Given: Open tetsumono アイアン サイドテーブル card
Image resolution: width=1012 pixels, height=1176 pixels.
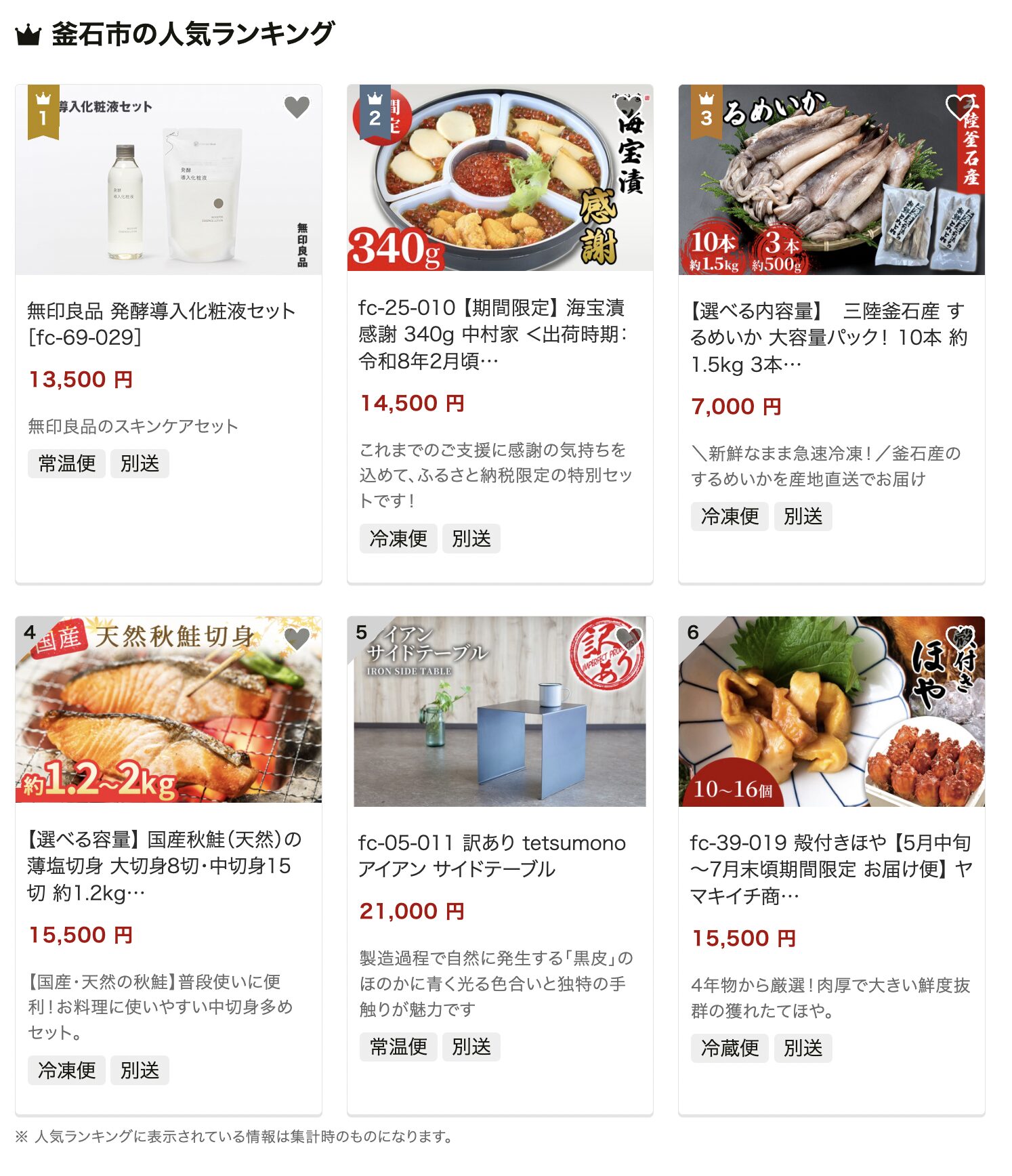Looking at the screenshot, I should pos(492,856).
